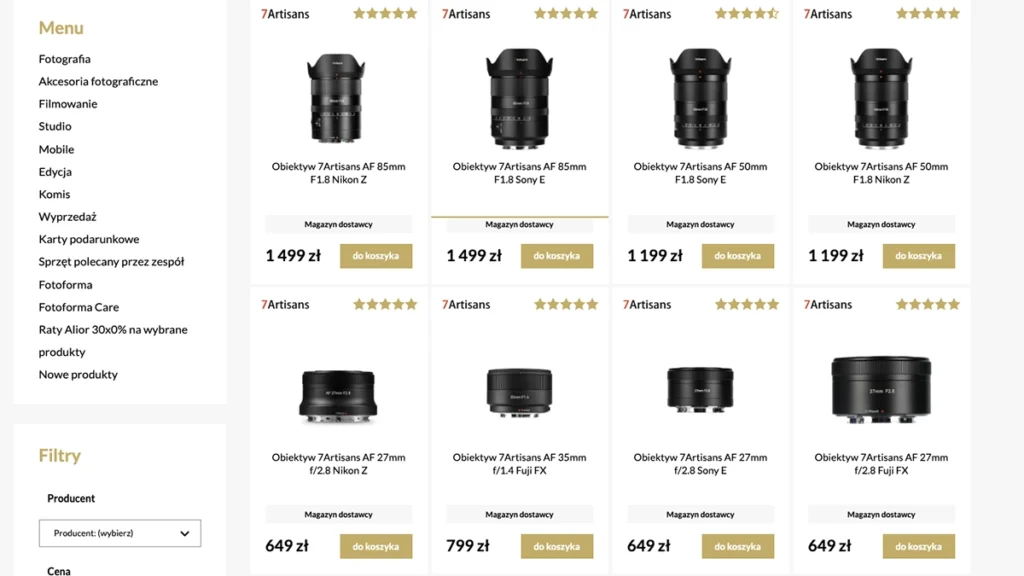This screenshot has height=576, width=1024.
Task: Go to Akcesoria fotograficzne category
Action: tap(98, 82)
